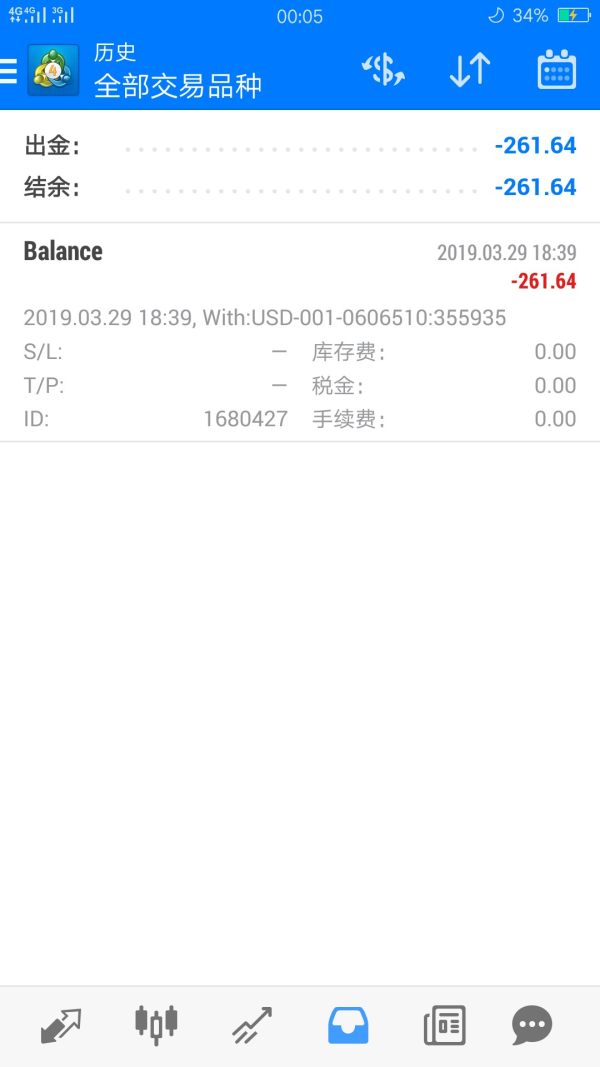
Task: Switch to the Trade tab
Action: 252,1026
